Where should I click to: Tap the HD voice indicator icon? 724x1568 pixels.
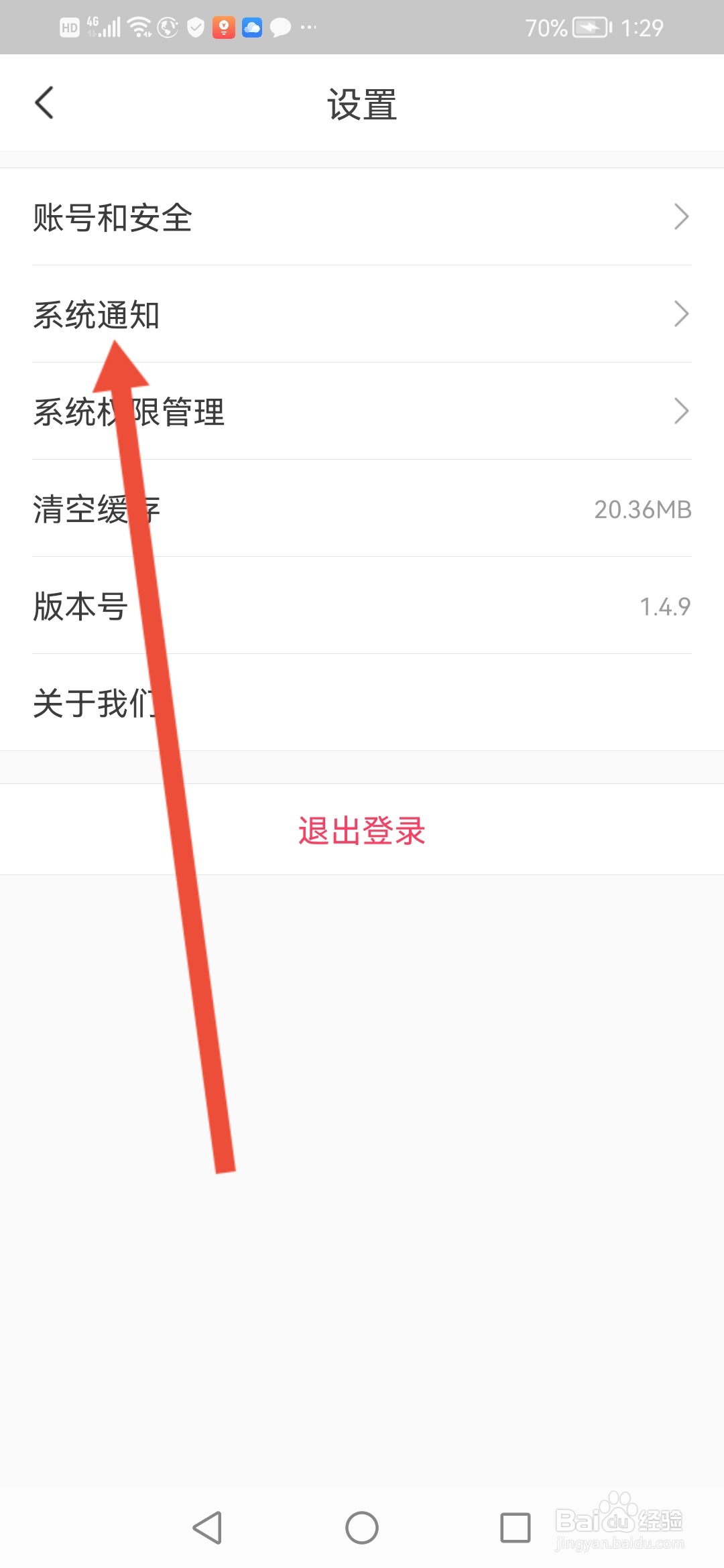[69, 27]
